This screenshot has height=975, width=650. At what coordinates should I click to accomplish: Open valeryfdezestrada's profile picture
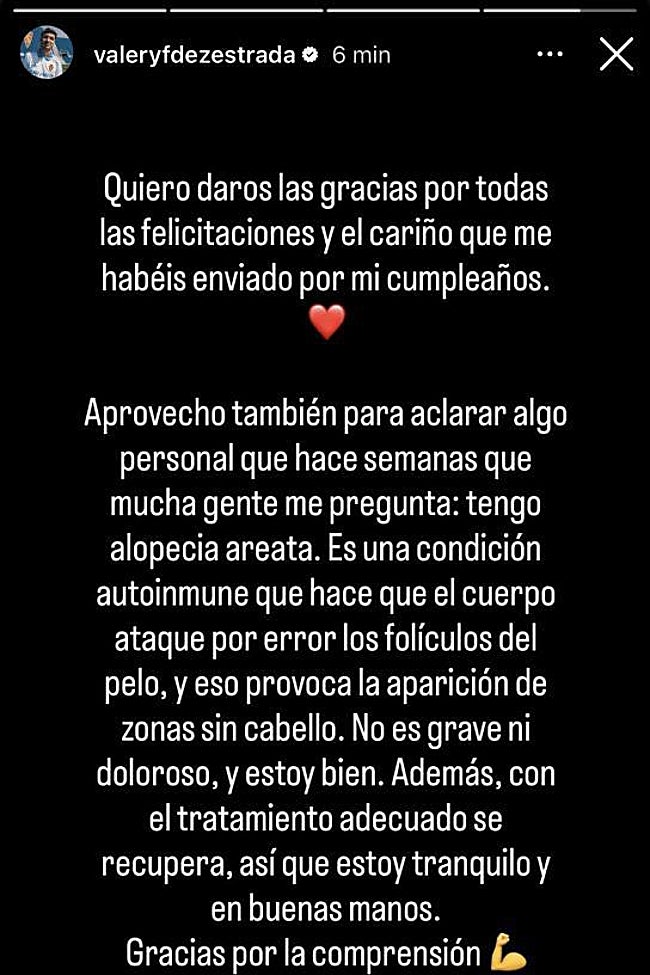47,53
